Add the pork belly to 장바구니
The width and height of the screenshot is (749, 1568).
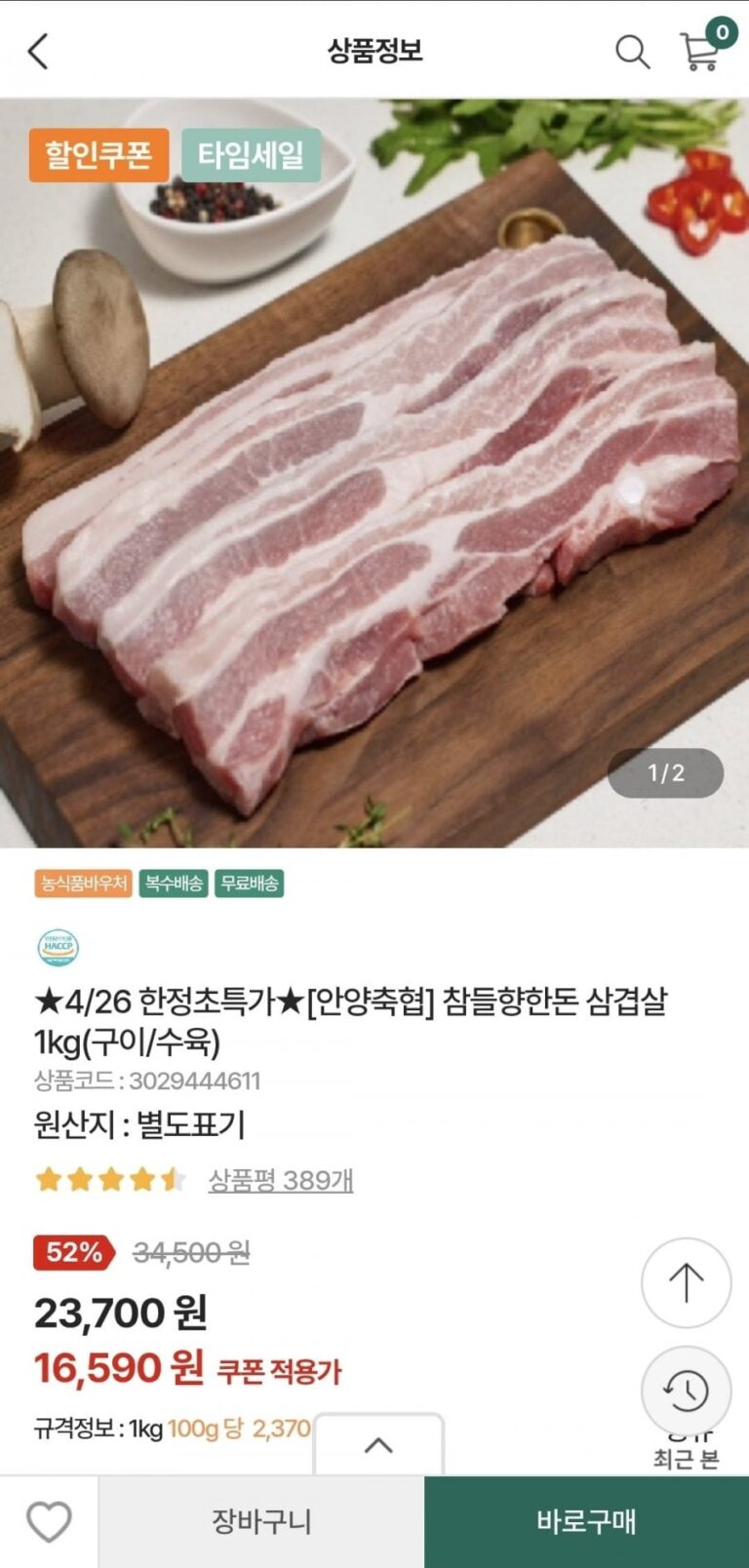(x=261, y=1521)
